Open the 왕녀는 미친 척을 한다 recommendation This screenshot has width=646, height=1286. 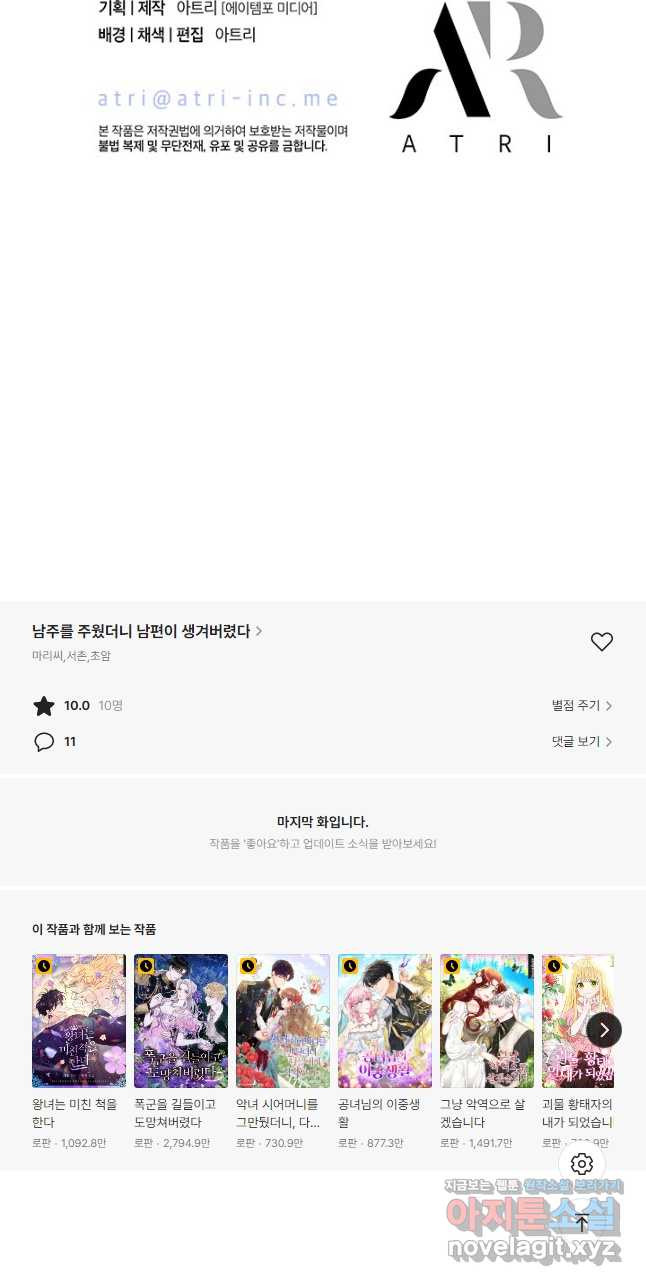click(x=79, y=1021)
